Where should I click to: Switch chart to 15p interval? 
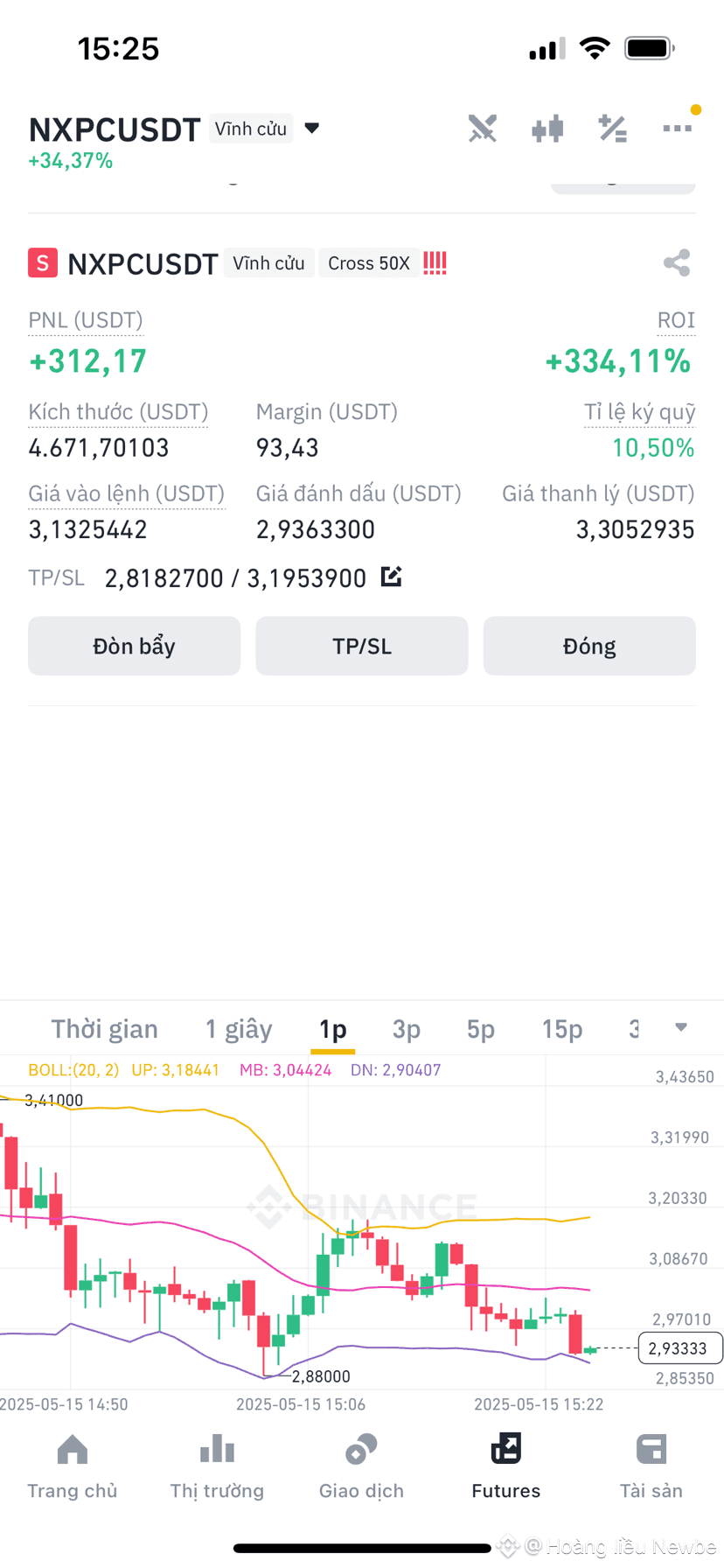coord(562,1029)
